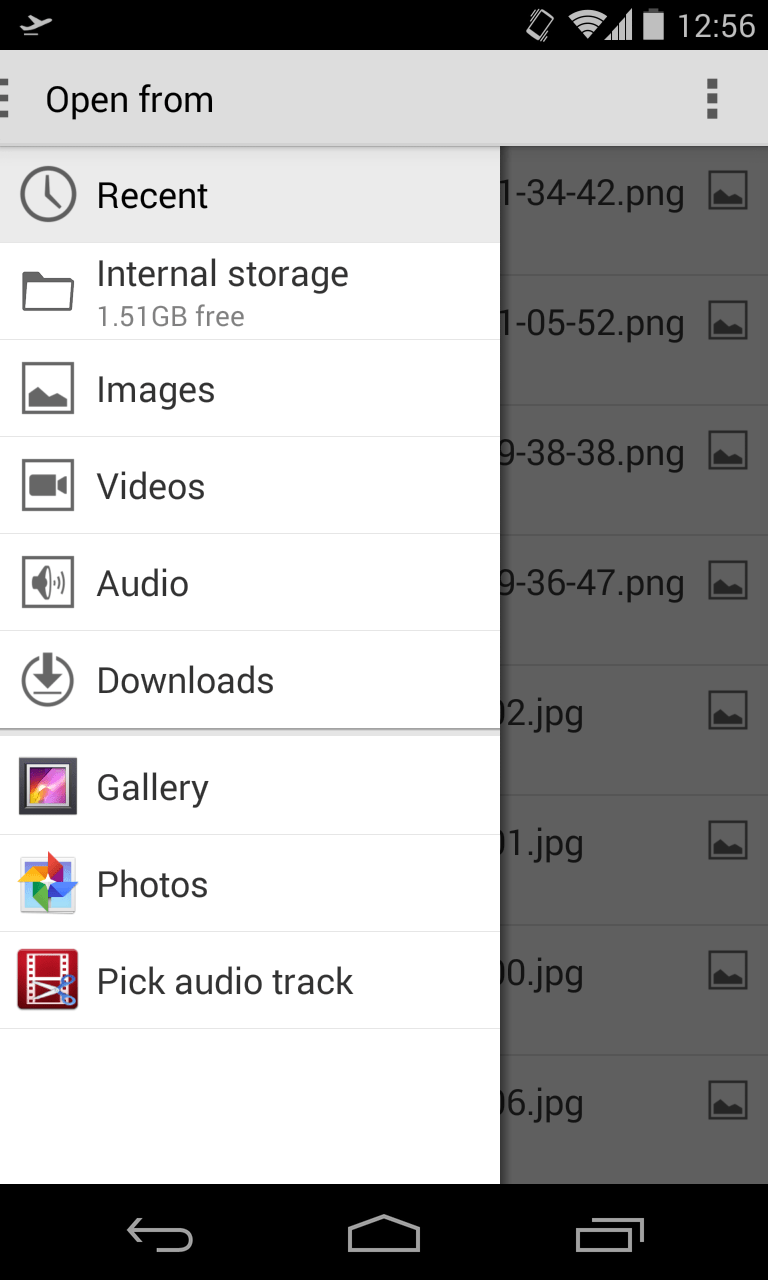Image resolution: width=768 pixels, height=1280 pixels.
Task: Select Pick audio track
Action: (x=250, y=981)
